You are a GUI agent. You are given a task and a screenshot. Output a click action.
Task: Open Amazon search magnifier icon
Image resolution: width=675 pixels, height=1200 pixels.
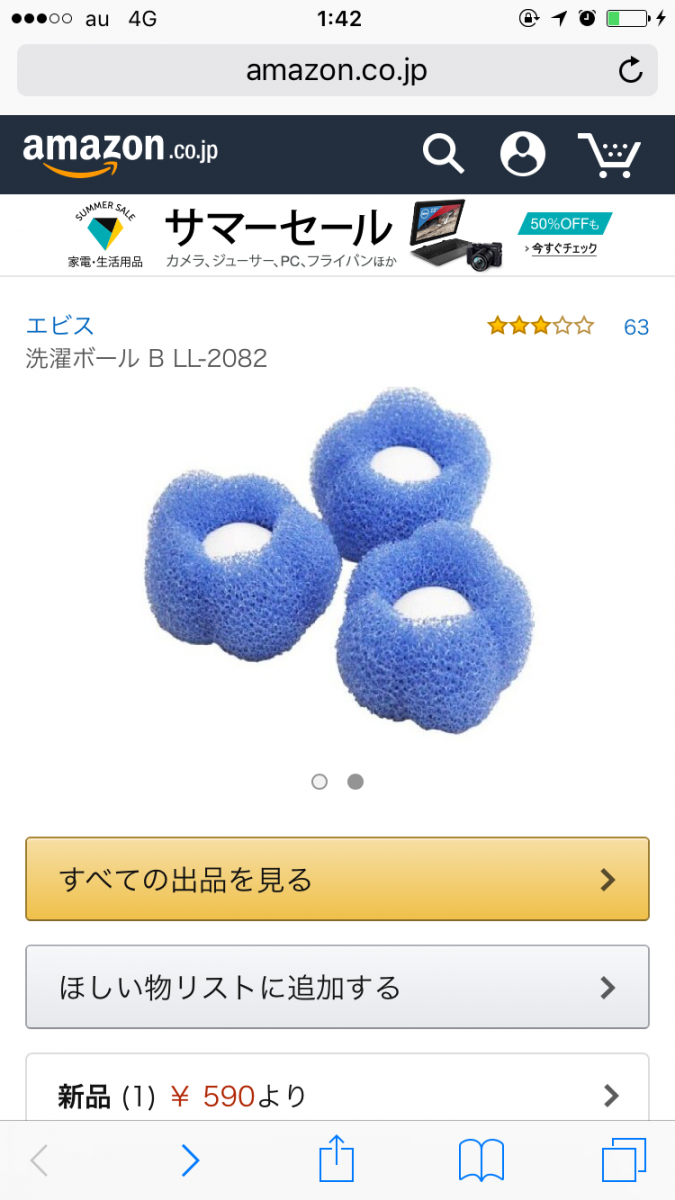click(x=443, y=154)
